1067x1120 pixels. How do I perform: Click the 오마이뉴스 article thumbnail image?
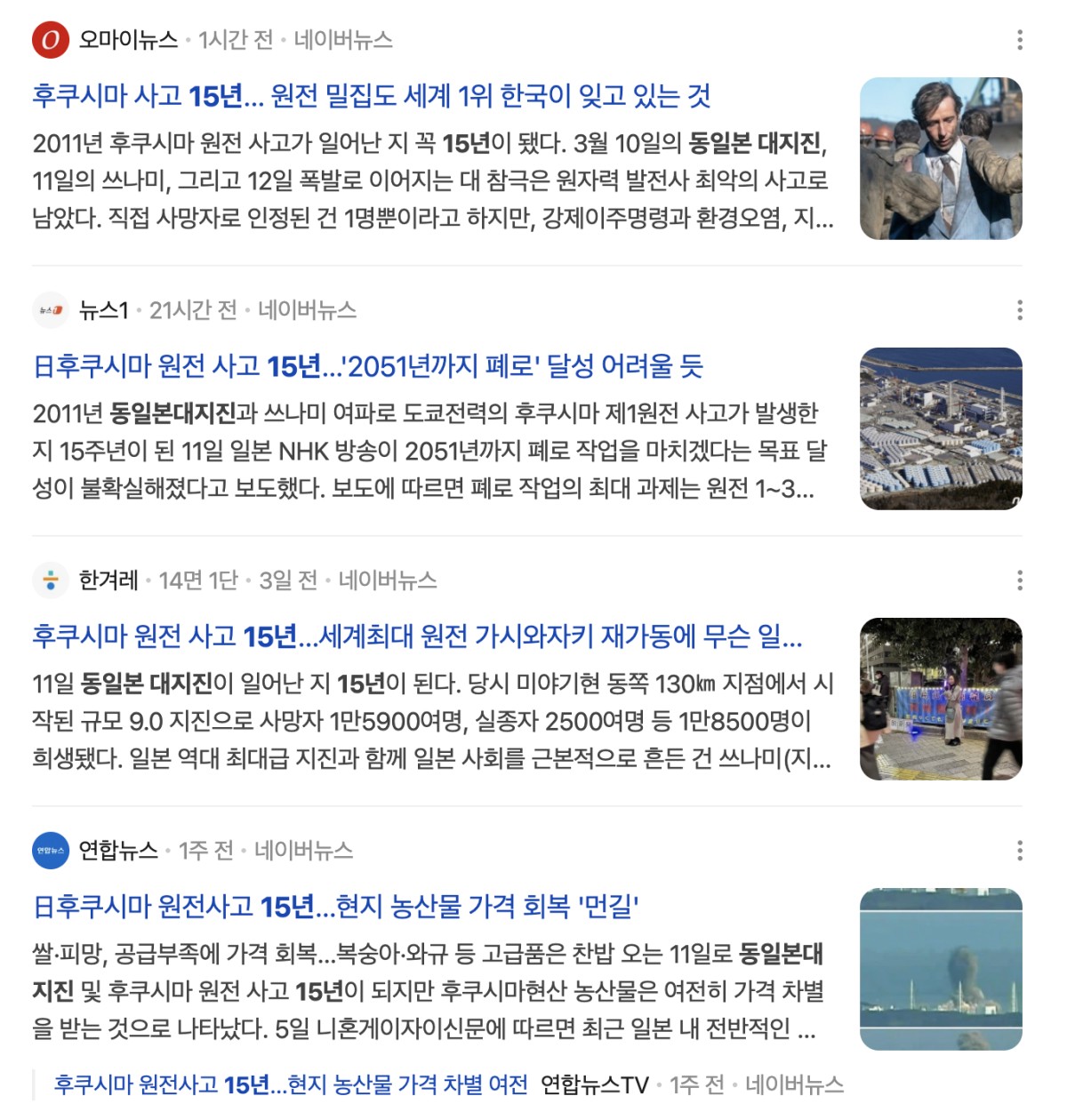pyautogui.click(x=943, y=158)
